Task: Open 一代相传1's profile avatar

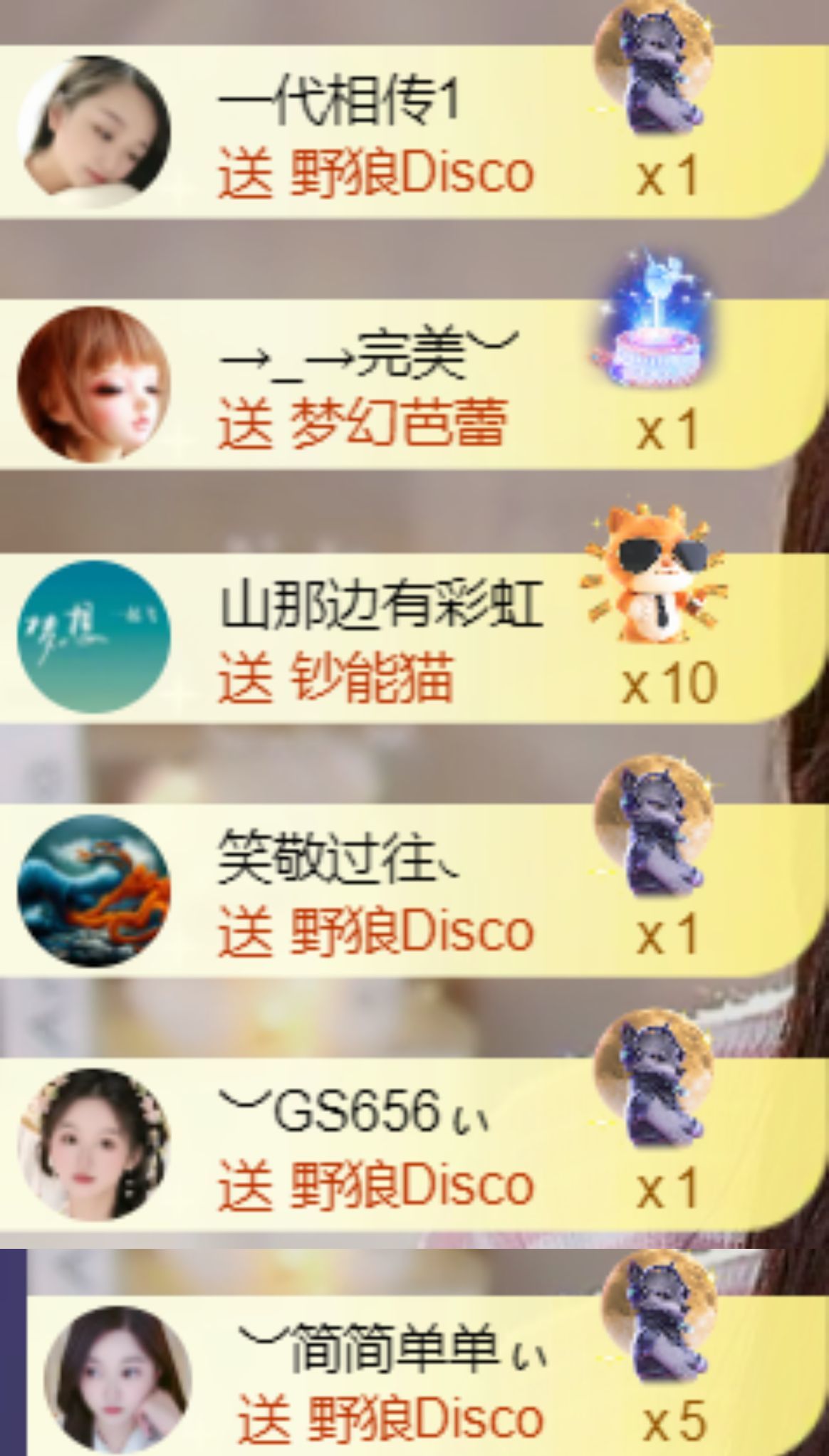Action: [x=93, y=130]
